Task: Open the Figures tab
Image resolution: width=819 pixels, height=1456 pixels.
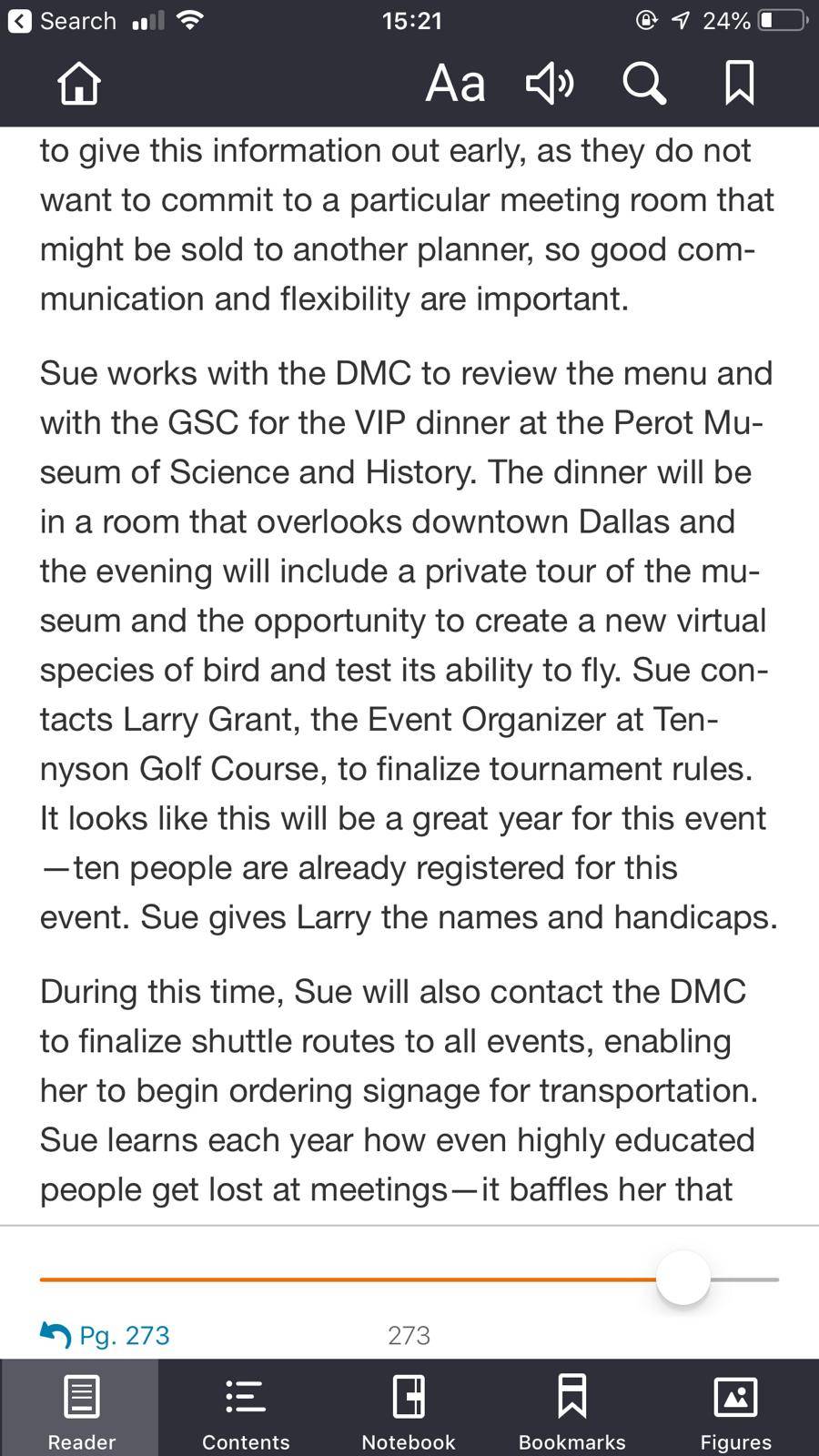Action: coord(736,1412)
